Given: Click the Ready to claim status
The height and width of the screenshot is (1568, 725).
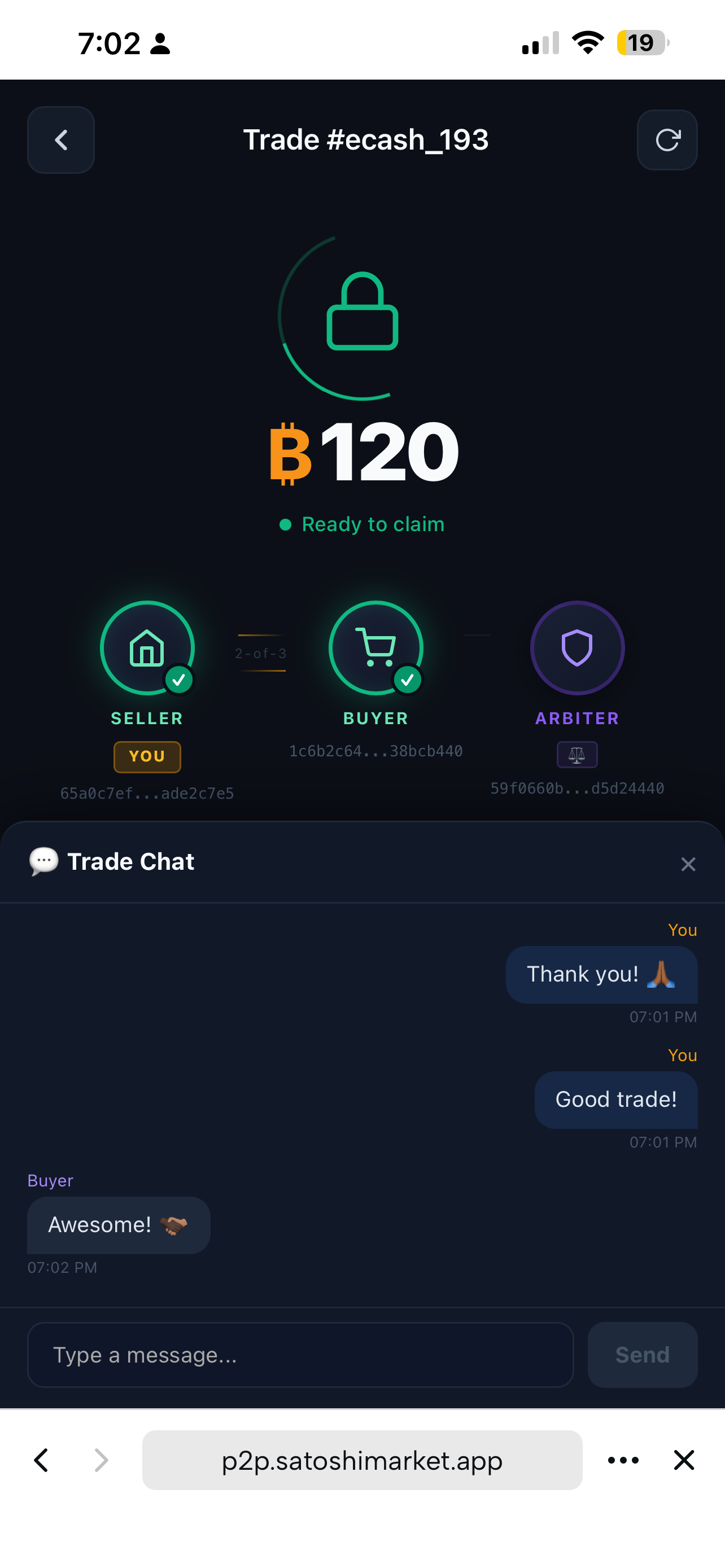Looking at the screenshot, I should (x=362, y=523).
